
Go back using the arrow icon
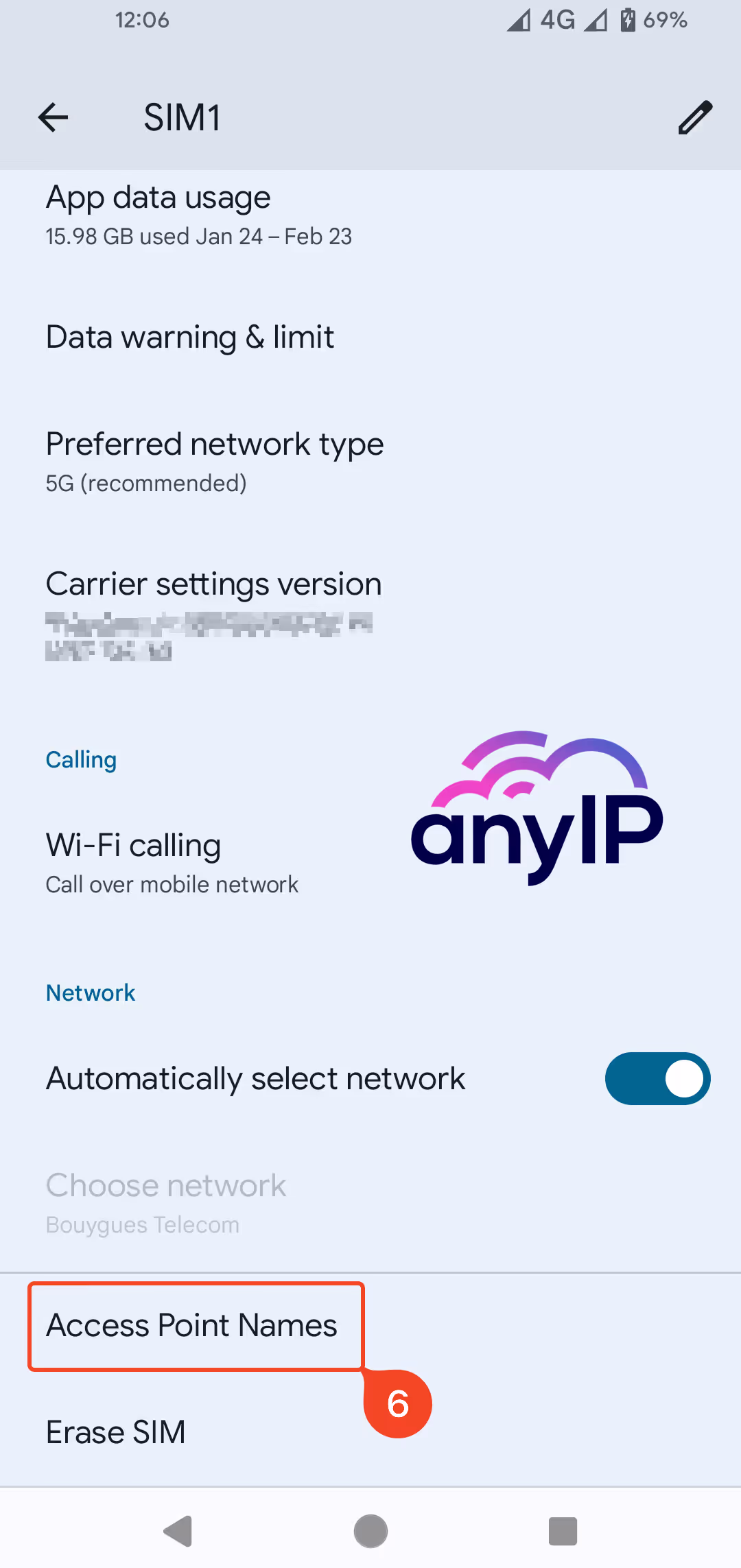pos(52,117)
